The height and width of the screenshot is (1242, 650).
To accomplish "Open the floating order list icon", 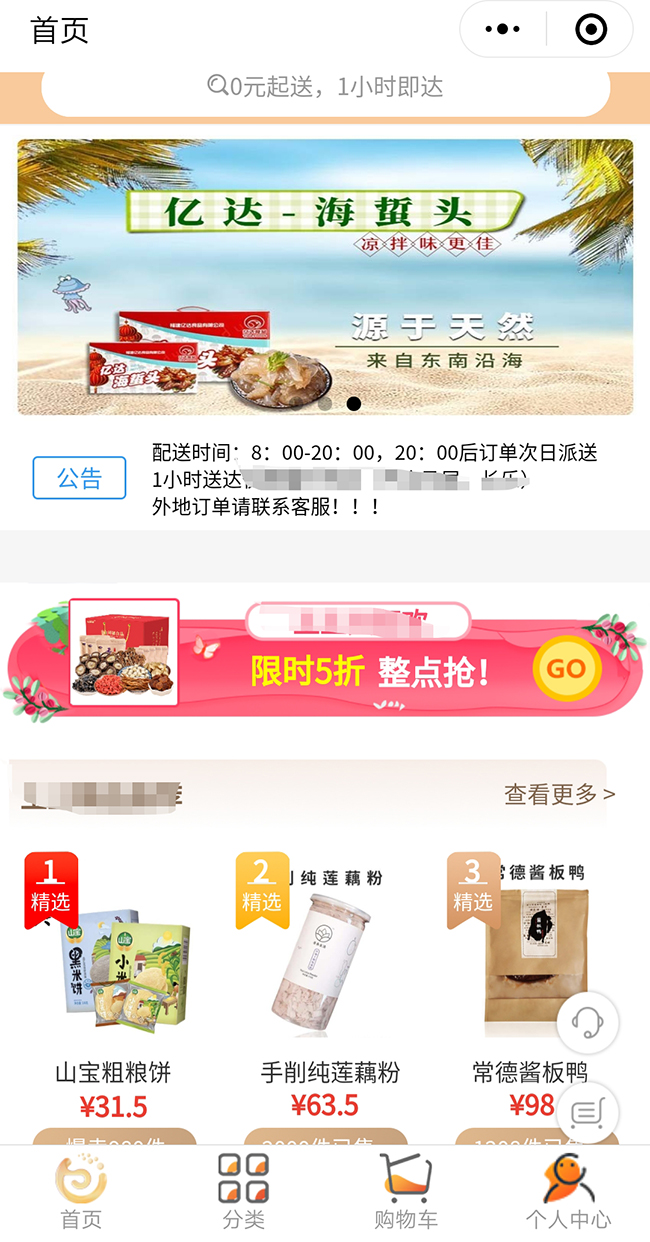I will click(x=587, y=1111).
